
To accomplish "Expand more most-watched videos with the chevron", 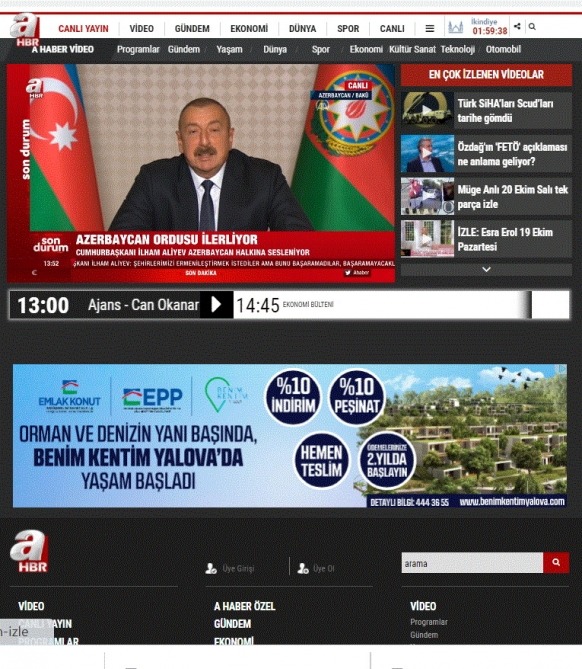I will [x=486, y=269].
